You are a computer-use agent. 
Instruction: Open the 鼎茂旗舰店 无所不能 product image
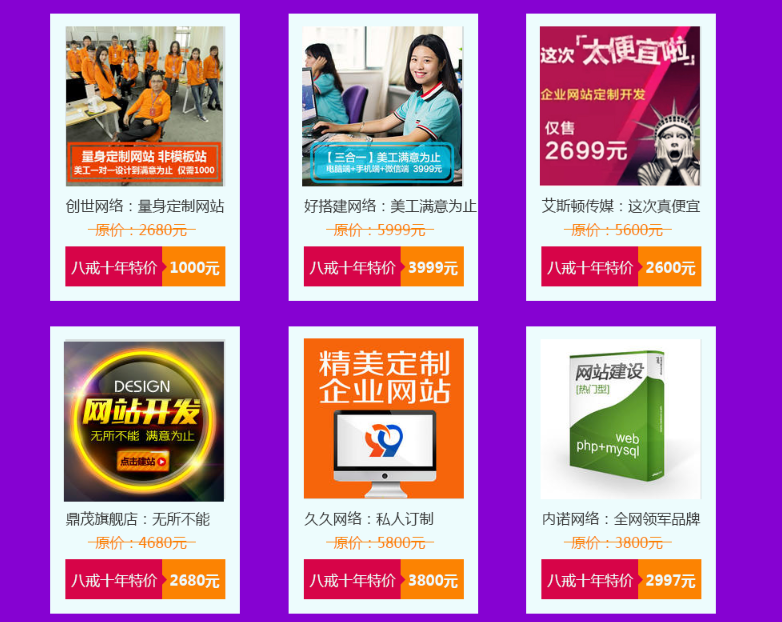coord(144,420)
